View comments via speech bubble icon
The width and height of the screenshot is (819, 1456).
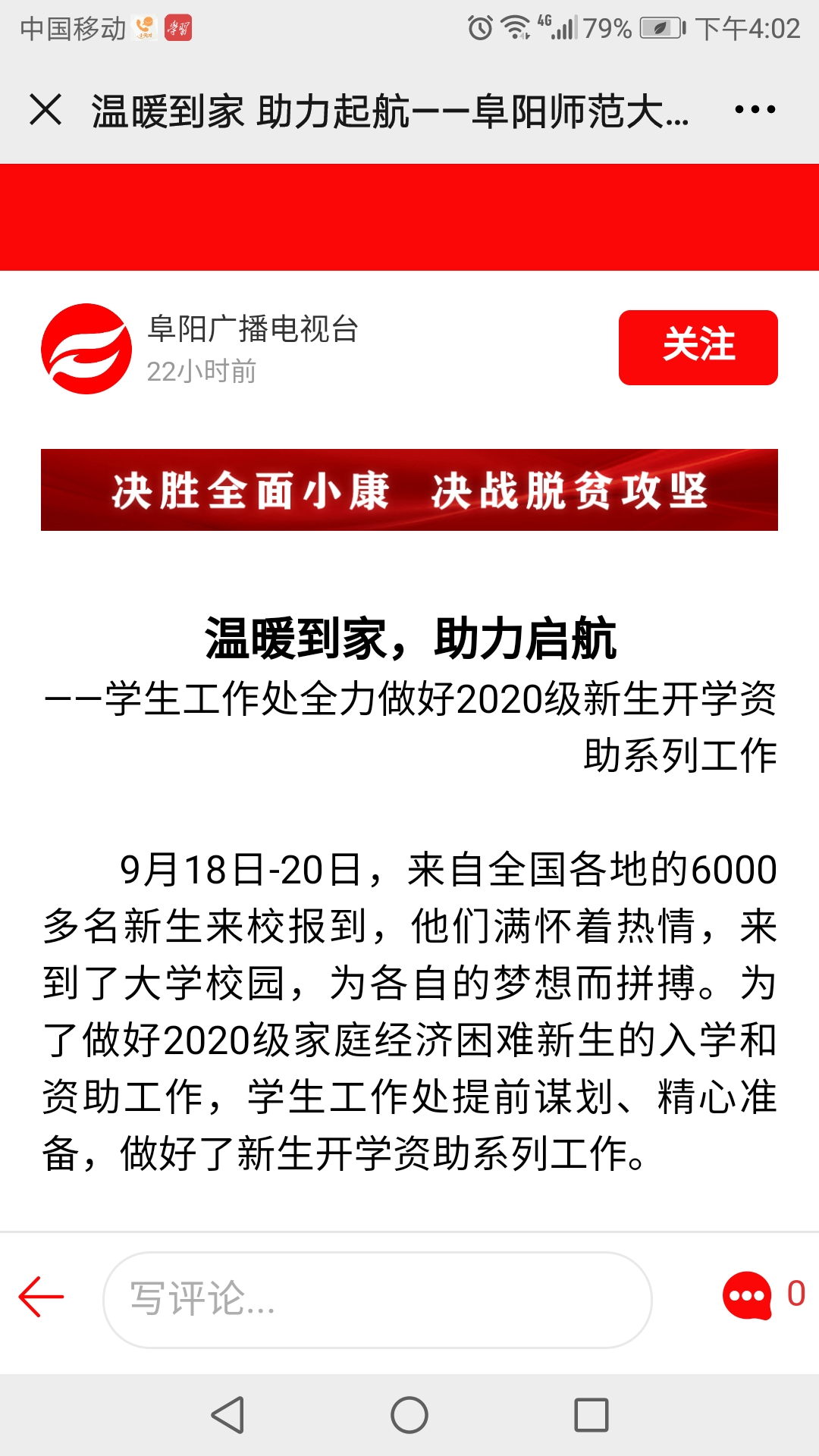(x=748, y=1295)
